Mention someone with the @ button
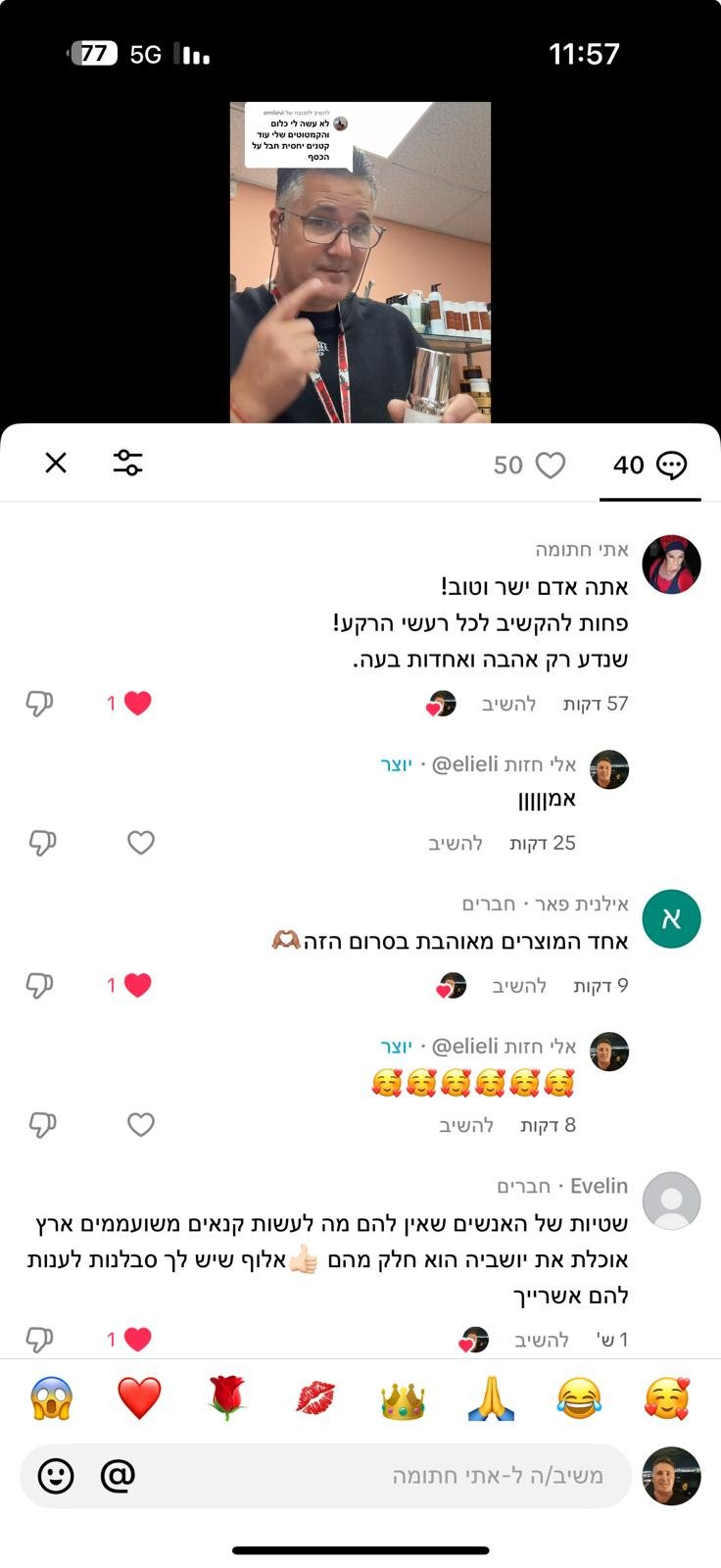 tap(118, 1475)
